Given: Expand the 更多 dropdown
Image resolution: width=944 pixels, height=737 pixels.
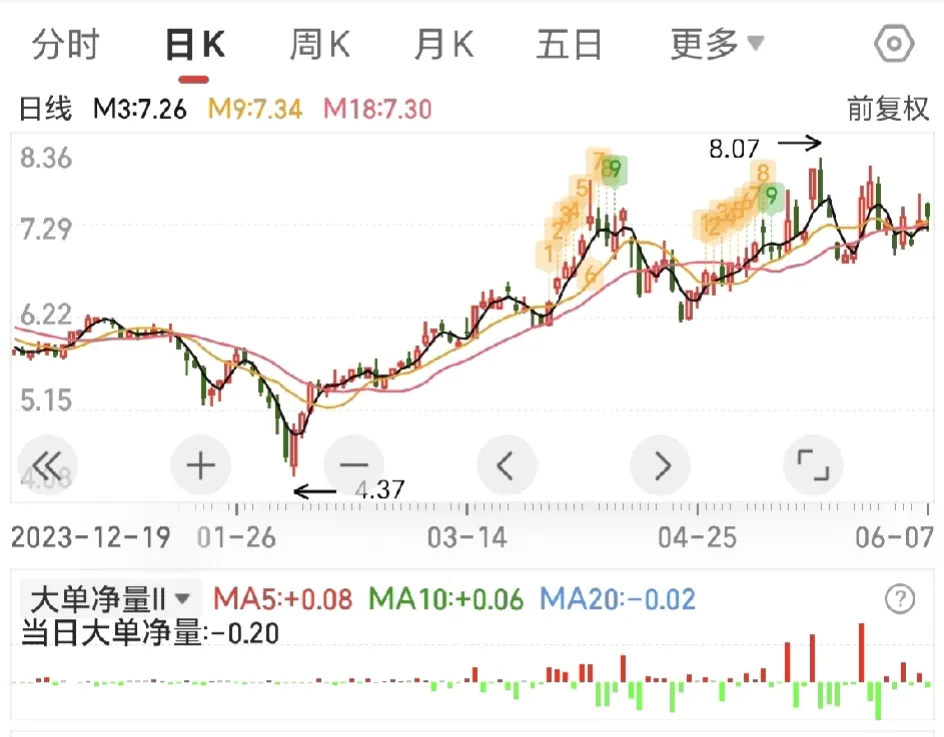Looking at the screenshot, I should (716, 45).
